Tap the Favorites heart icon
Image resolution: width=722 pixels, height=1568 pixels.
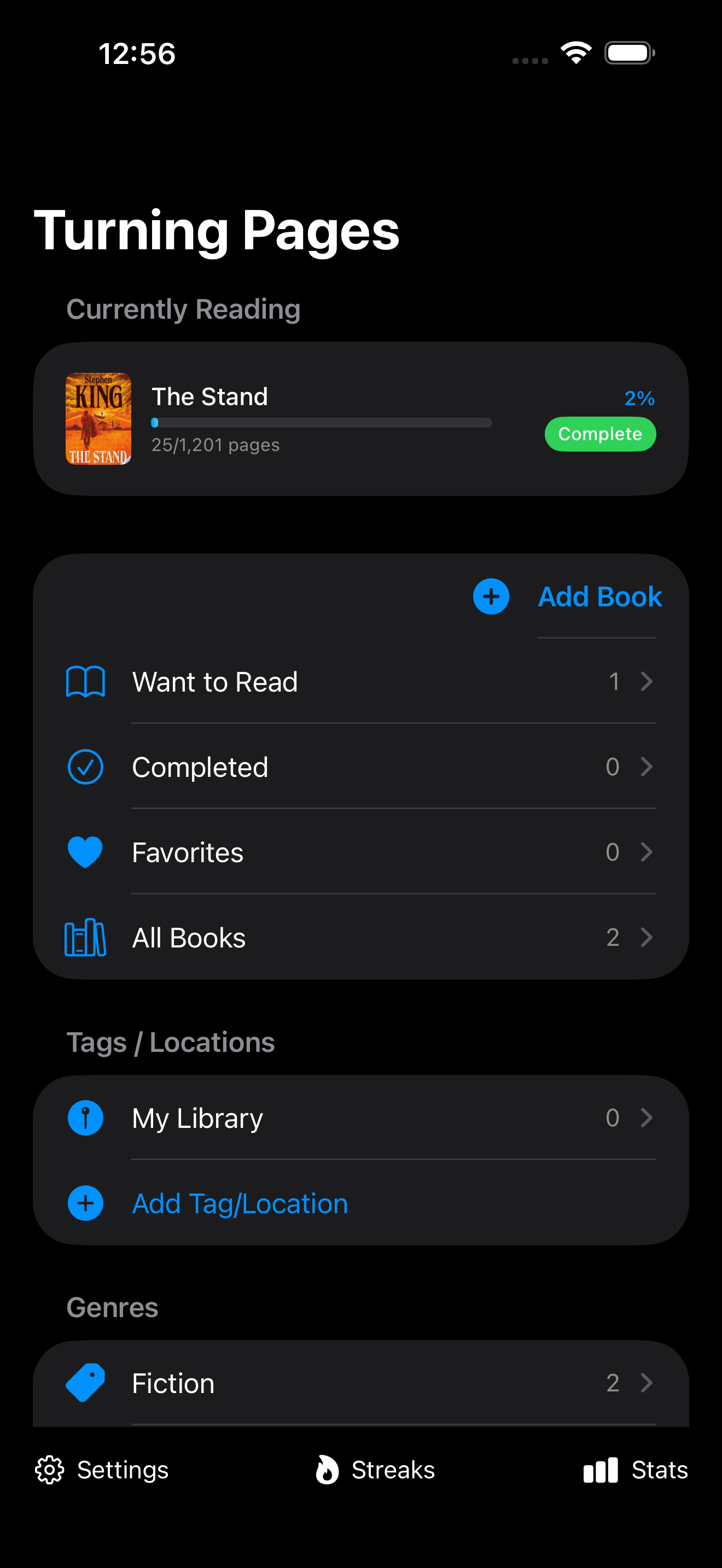85,852
